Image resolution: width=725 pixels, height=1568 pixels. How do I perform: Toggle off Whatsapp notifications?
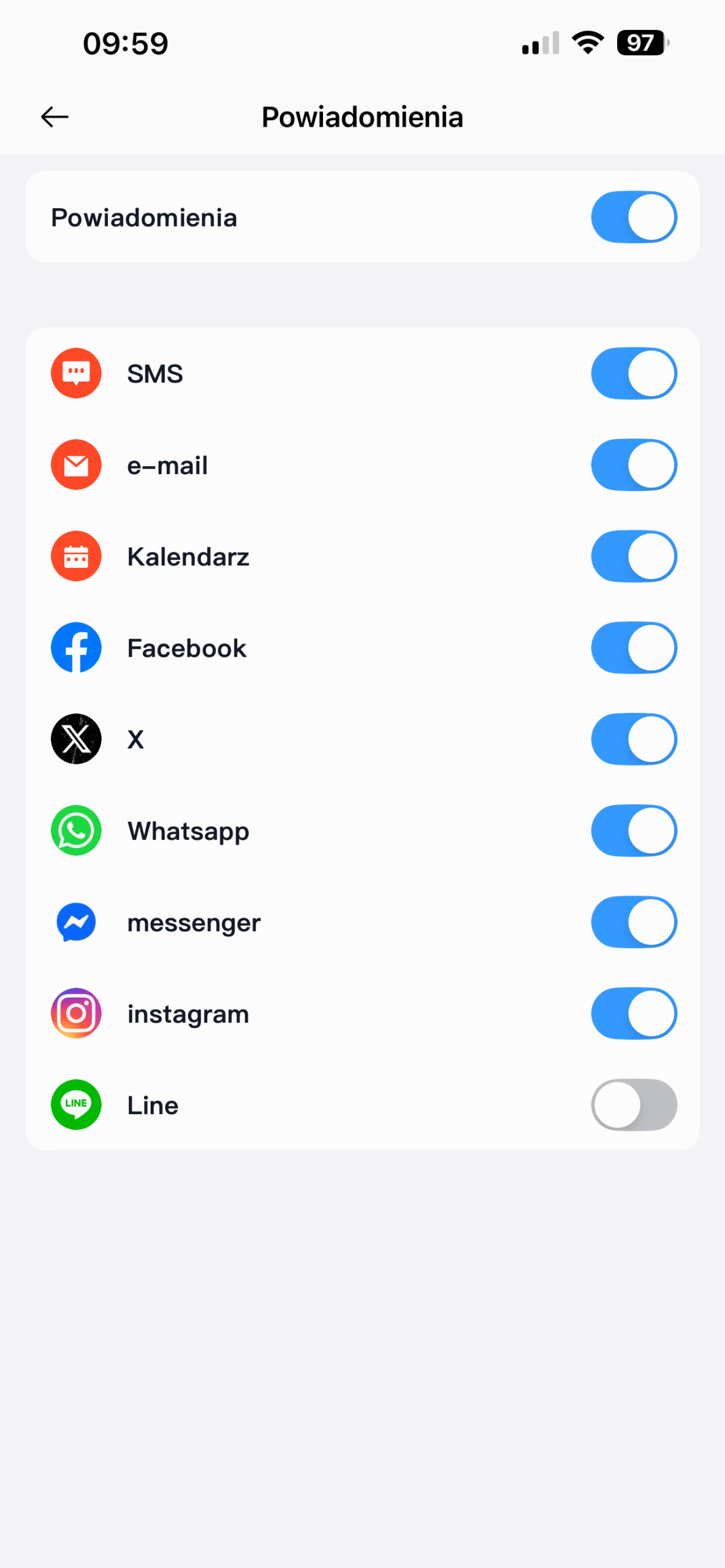[634, 831]
